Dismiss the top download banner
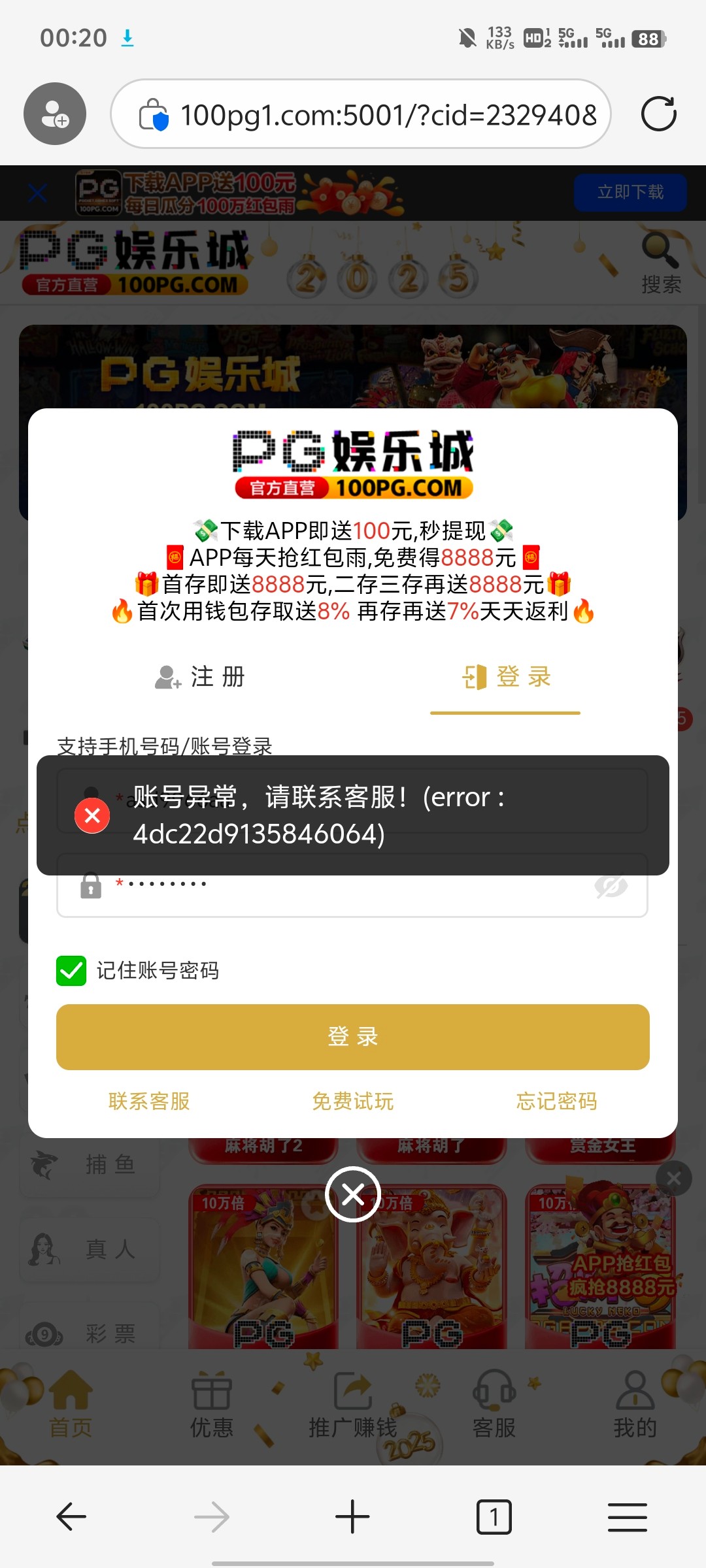 tap(38, 193)
